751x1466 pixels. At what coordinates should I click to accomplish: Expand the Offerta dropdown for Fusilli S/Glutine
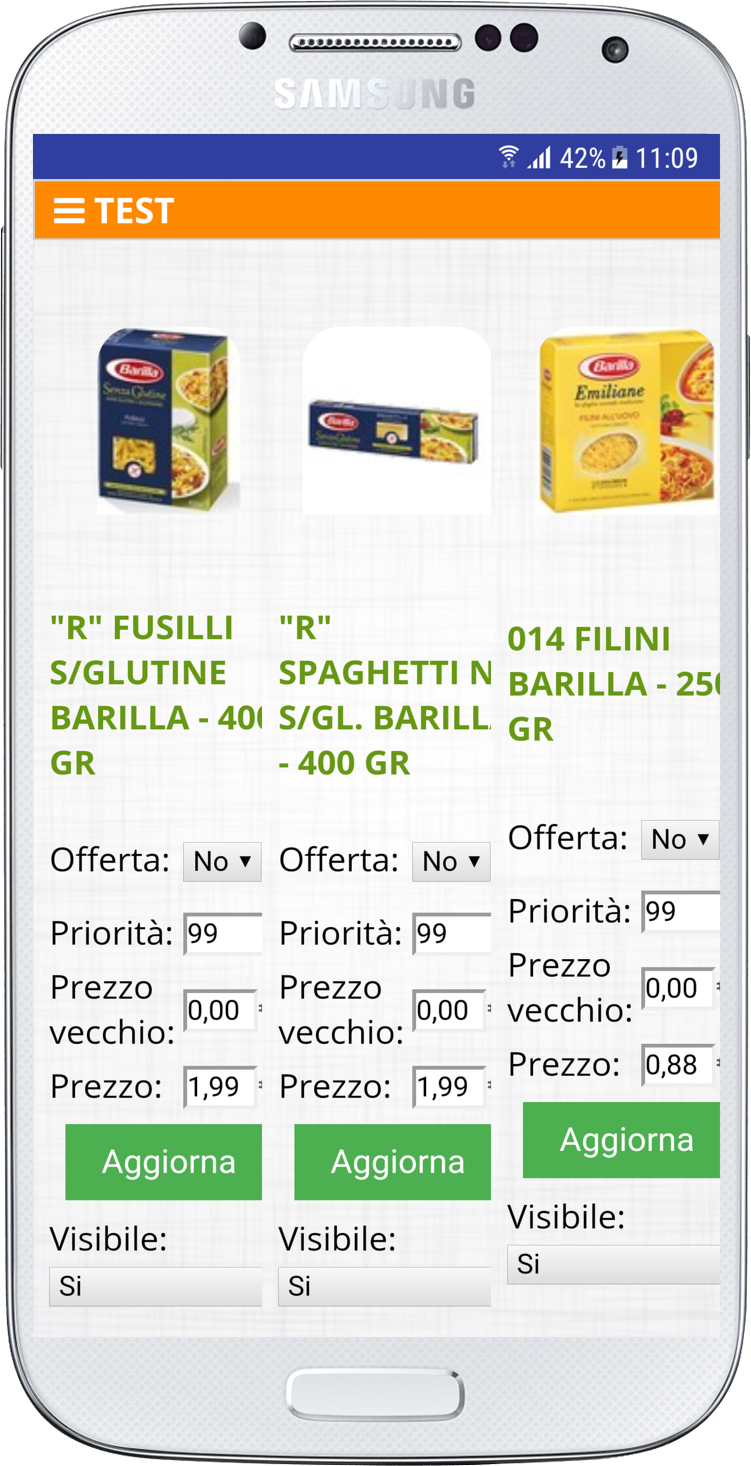[222, 861]
